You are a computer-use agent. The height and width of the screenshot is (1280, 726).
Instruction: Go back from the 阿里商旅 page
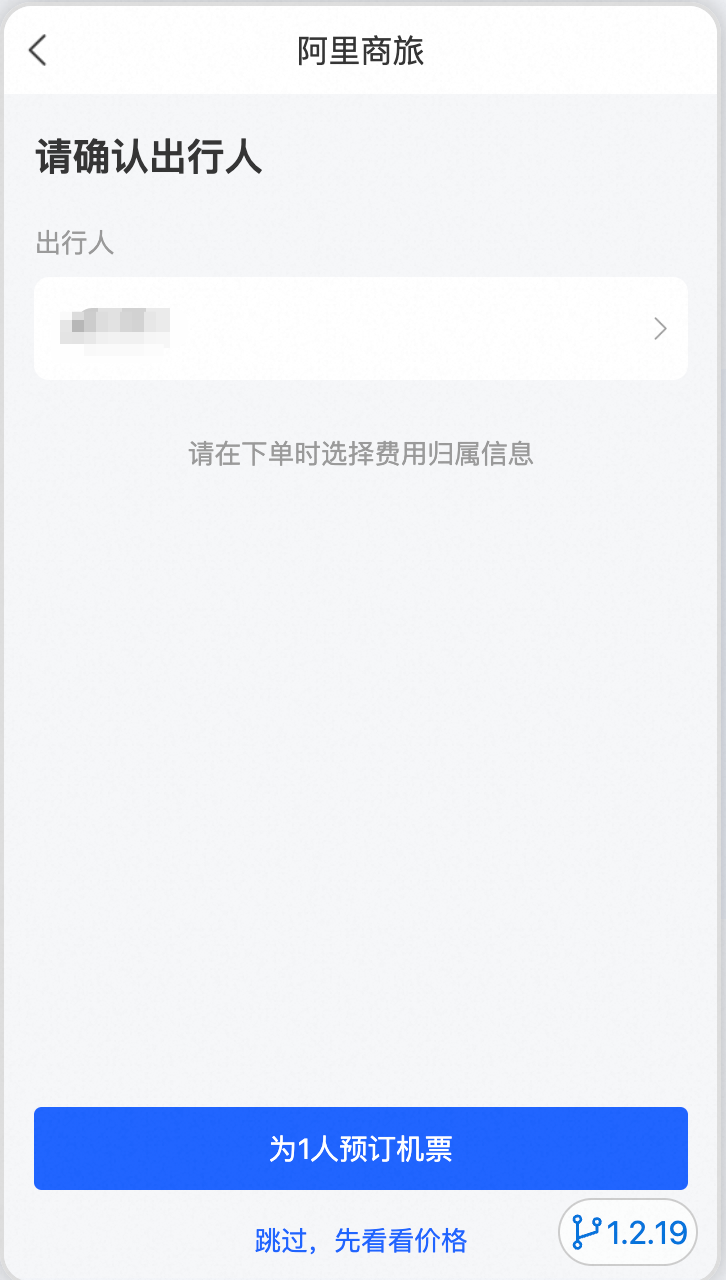38,50
